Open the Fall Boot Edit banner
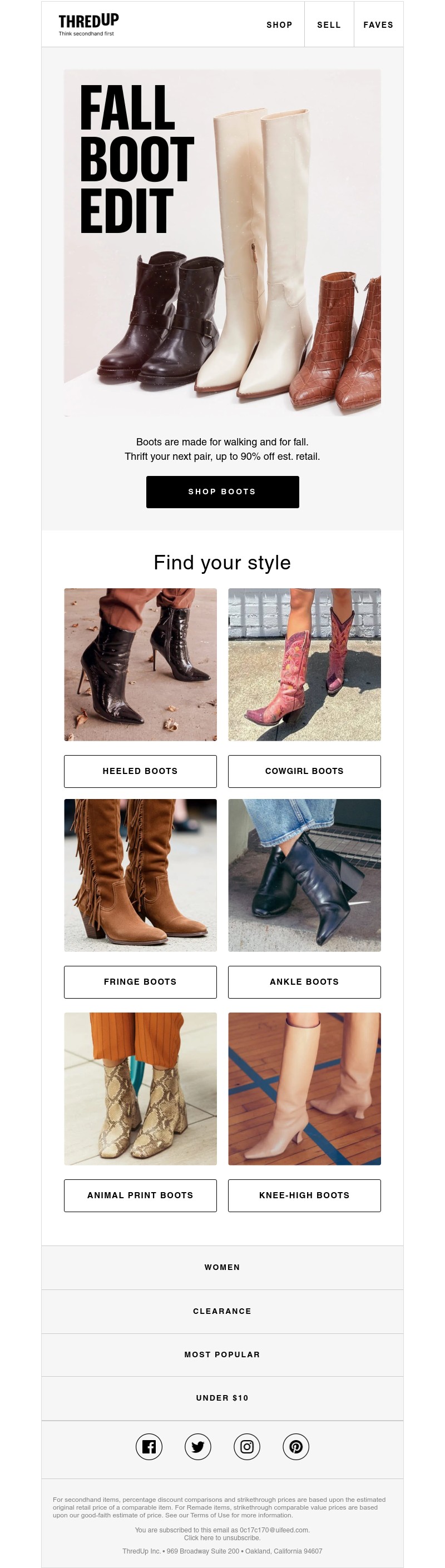 click(222, 242)
